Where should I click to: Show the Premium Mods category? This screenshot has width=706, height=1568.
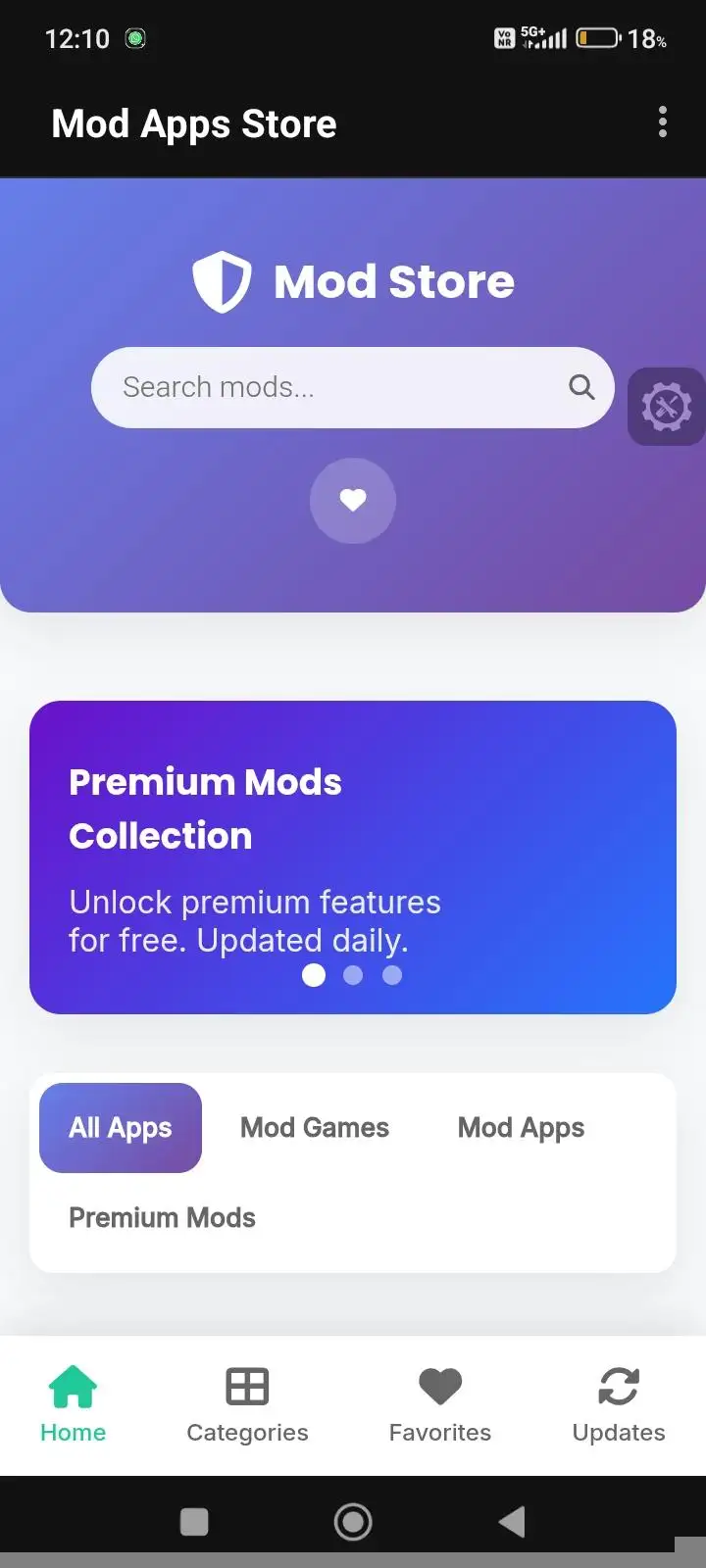[x=162, y=1218]
